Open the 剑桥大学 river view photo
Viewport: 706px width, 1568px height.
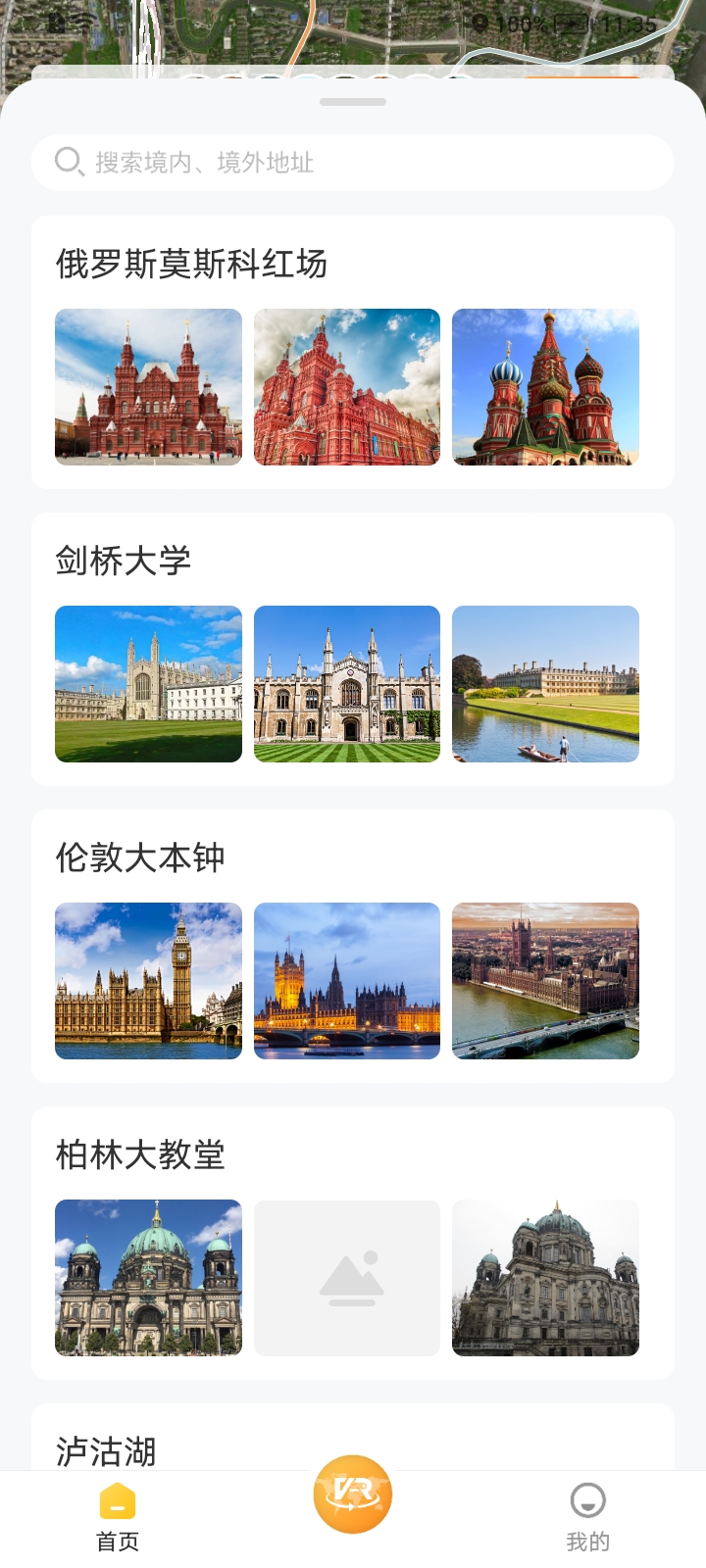(545, 684)
